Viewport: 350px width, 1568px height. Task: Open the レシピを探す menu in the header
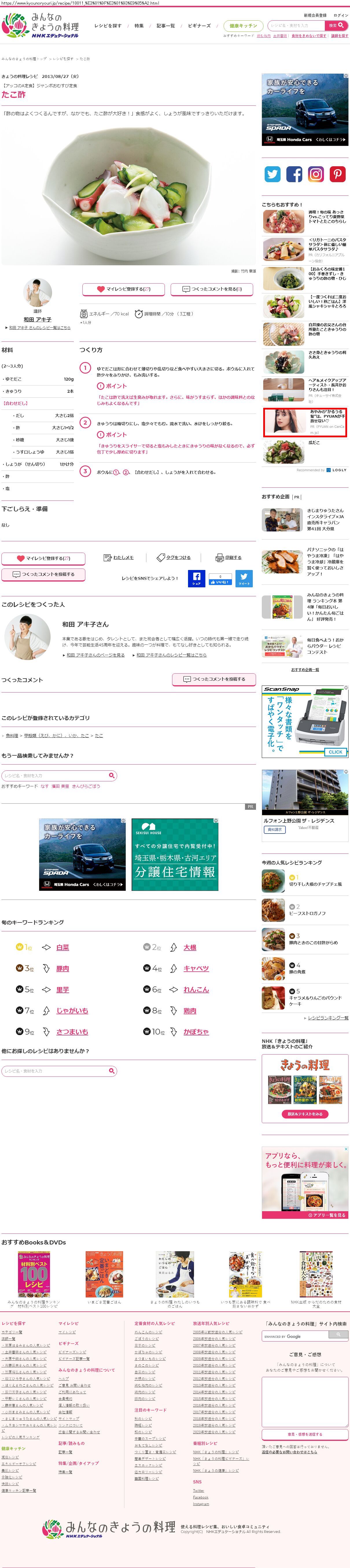[x=108, y=26]
